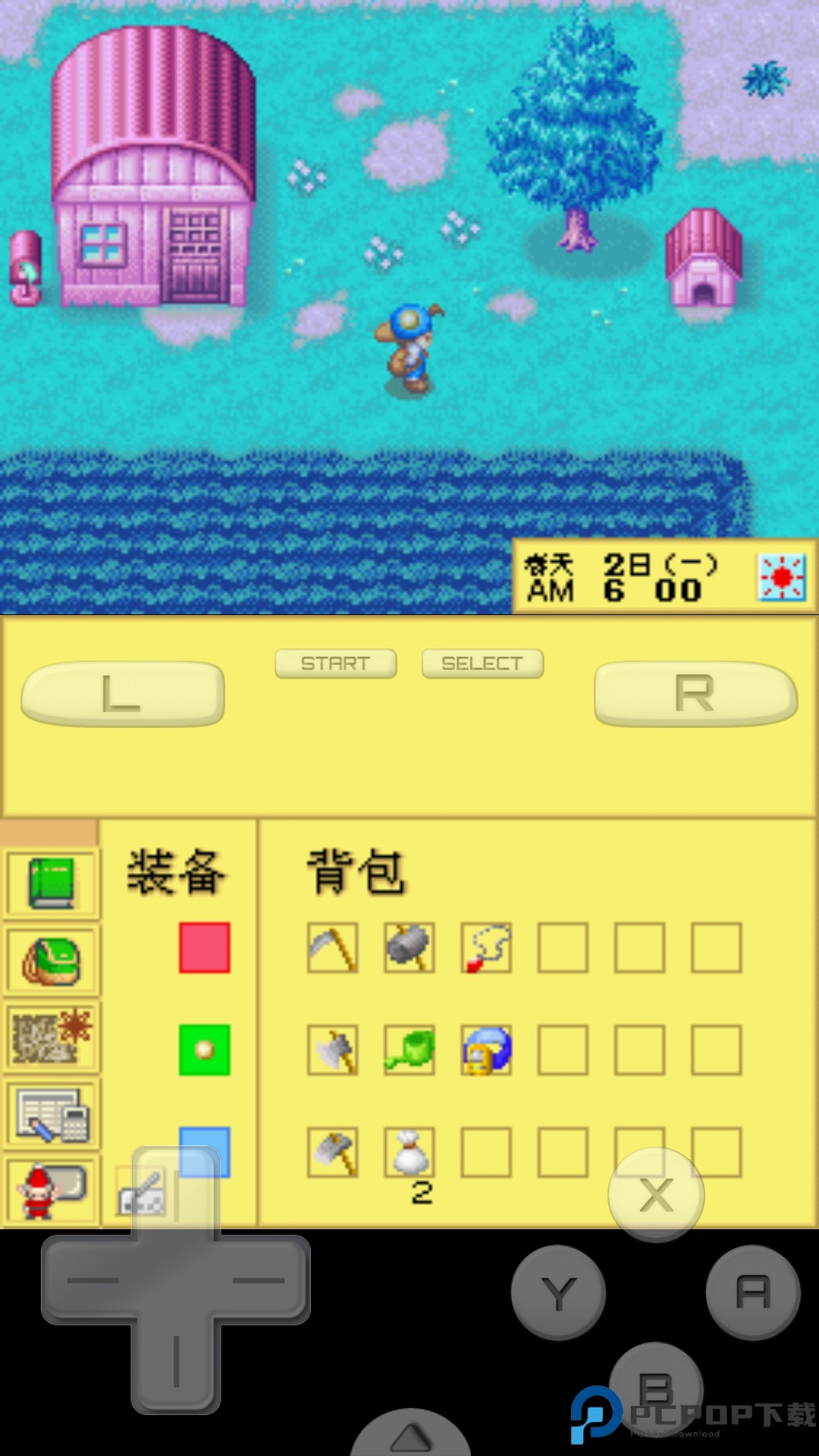
Task: Hit the SELECT button
Action: tap(482, 664)
